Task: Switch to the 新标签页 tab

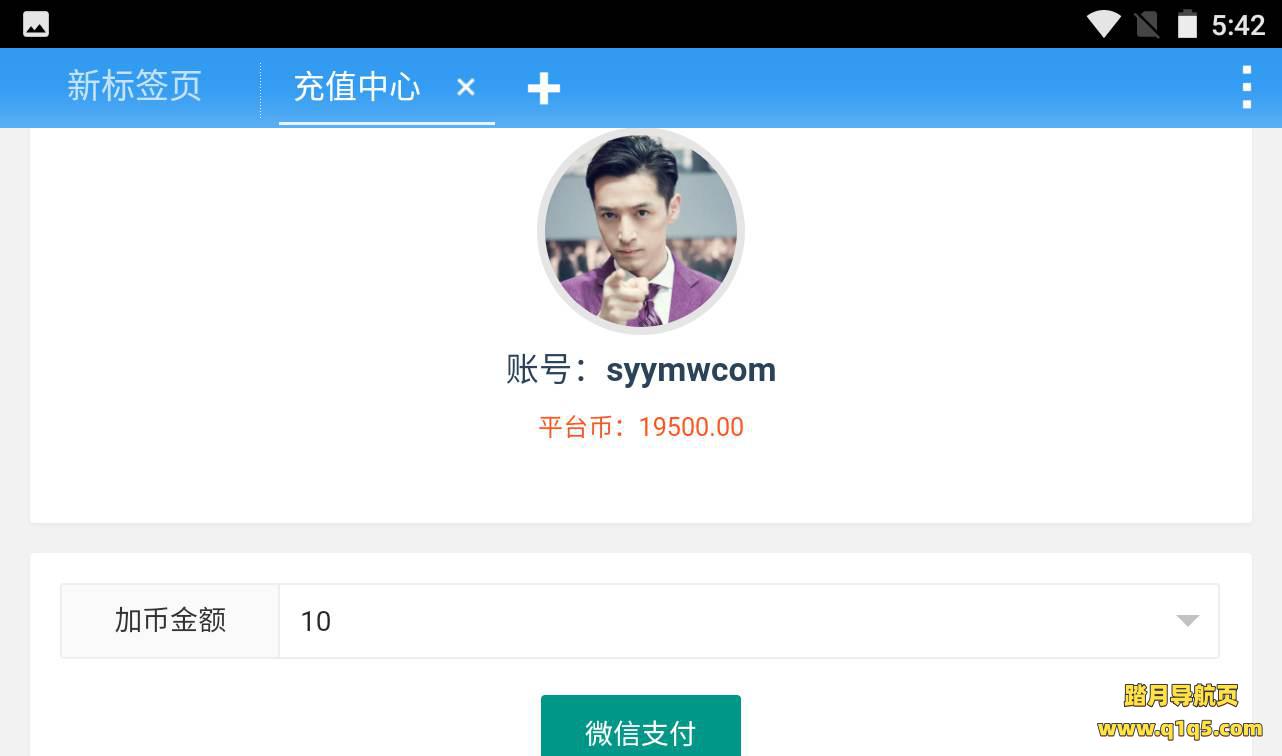Action: click(x=134, y=87)
